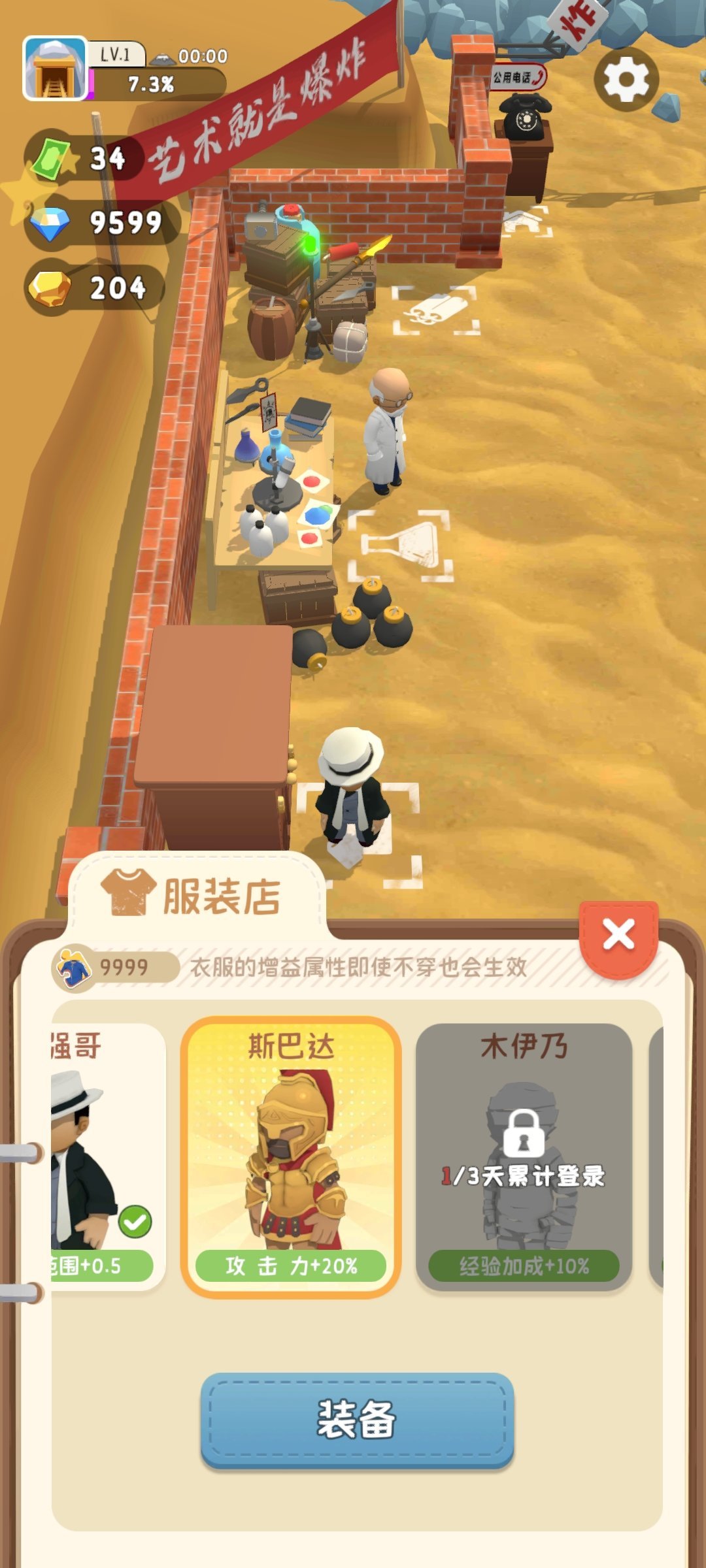Image resolution: width=706 pixels, height=1568 pixels.
Task: Tap the diamond counter 9599
Action: pos(101,223)
